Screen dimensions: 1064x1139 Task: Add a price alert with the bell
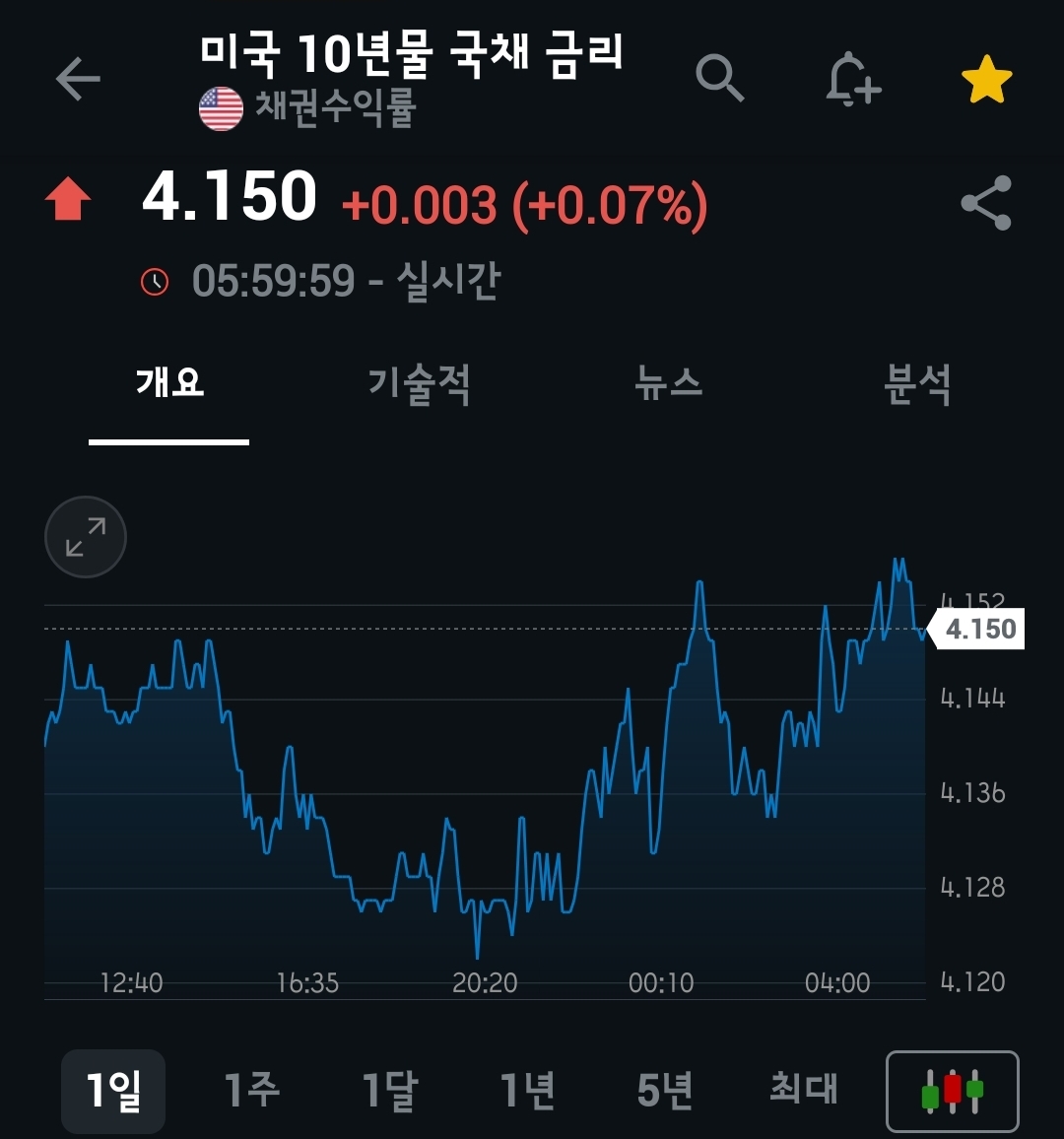[x=852, y=79]
